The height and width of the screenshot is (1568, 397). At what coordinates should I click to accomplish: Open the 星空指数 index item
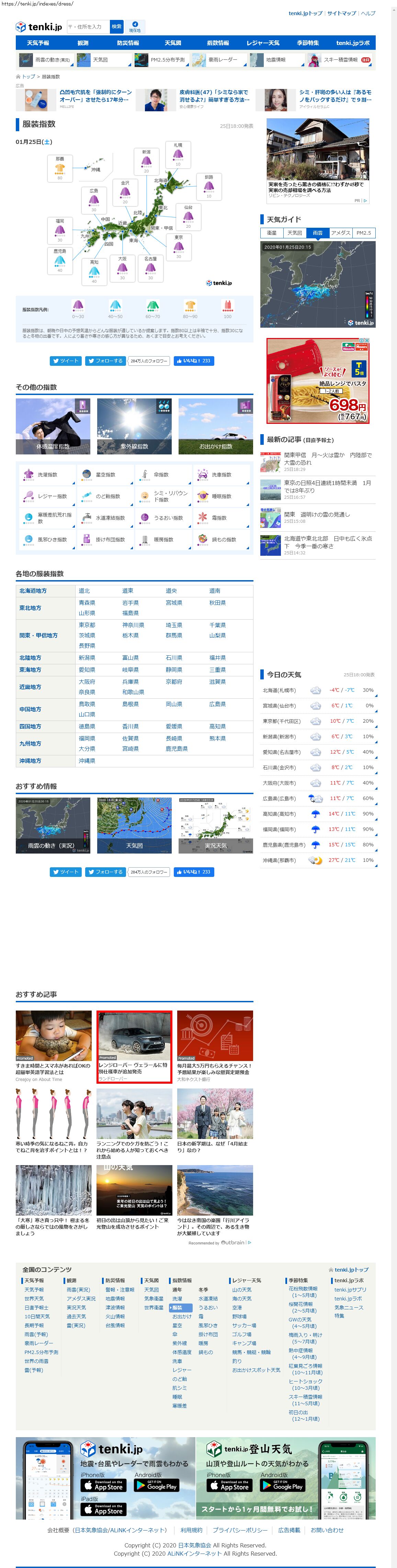105,474
